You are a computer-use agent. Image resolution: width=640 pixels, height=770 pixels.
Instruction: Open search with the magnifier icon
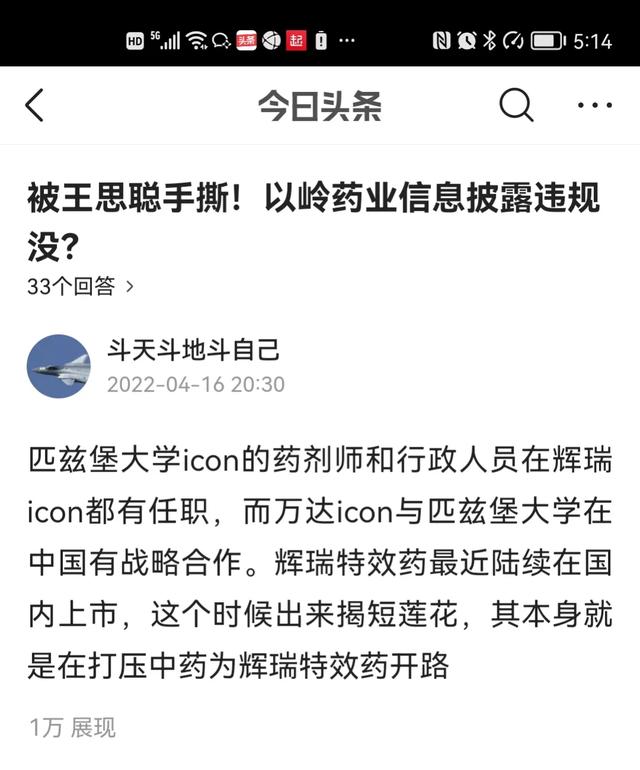pyautogui.click(x=516, y=105)
